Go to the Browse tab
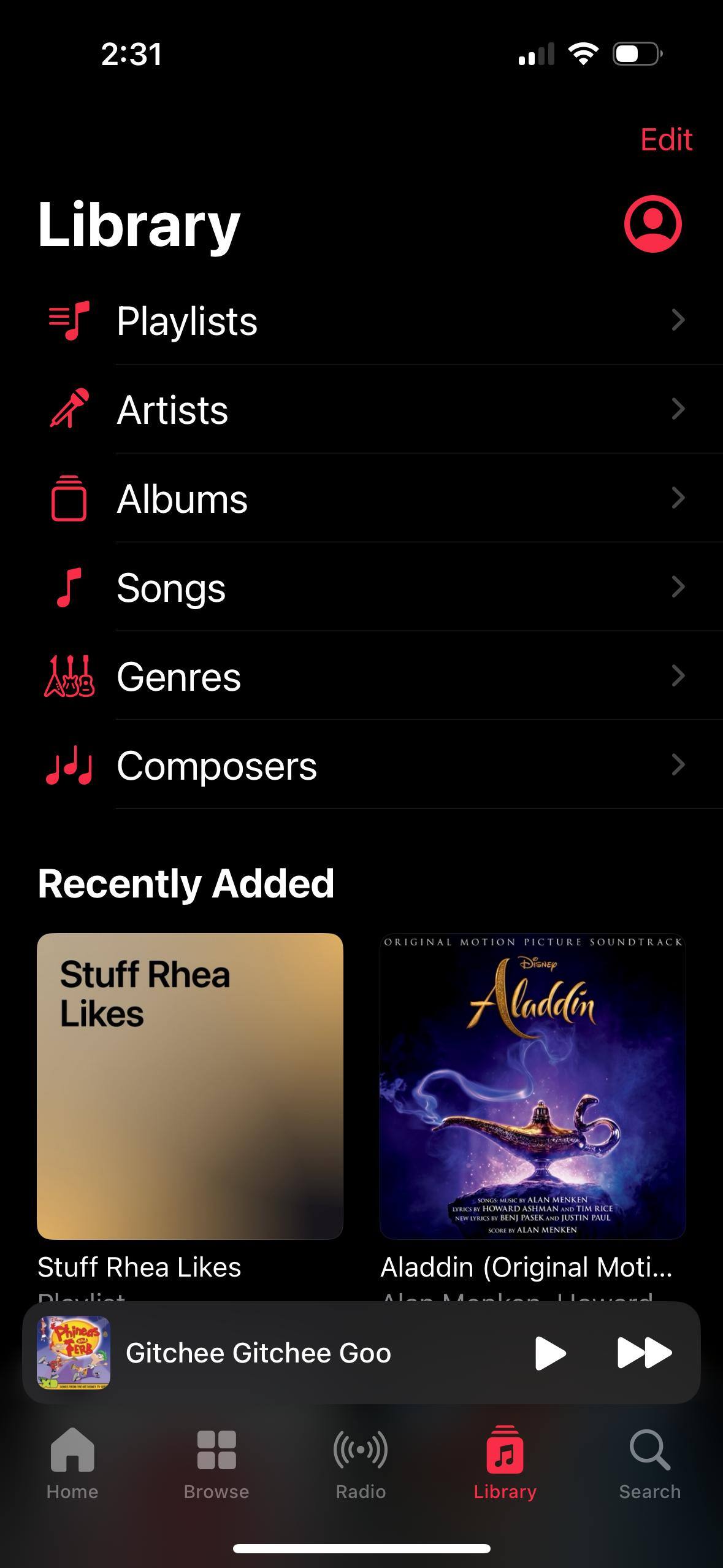 216,1463
